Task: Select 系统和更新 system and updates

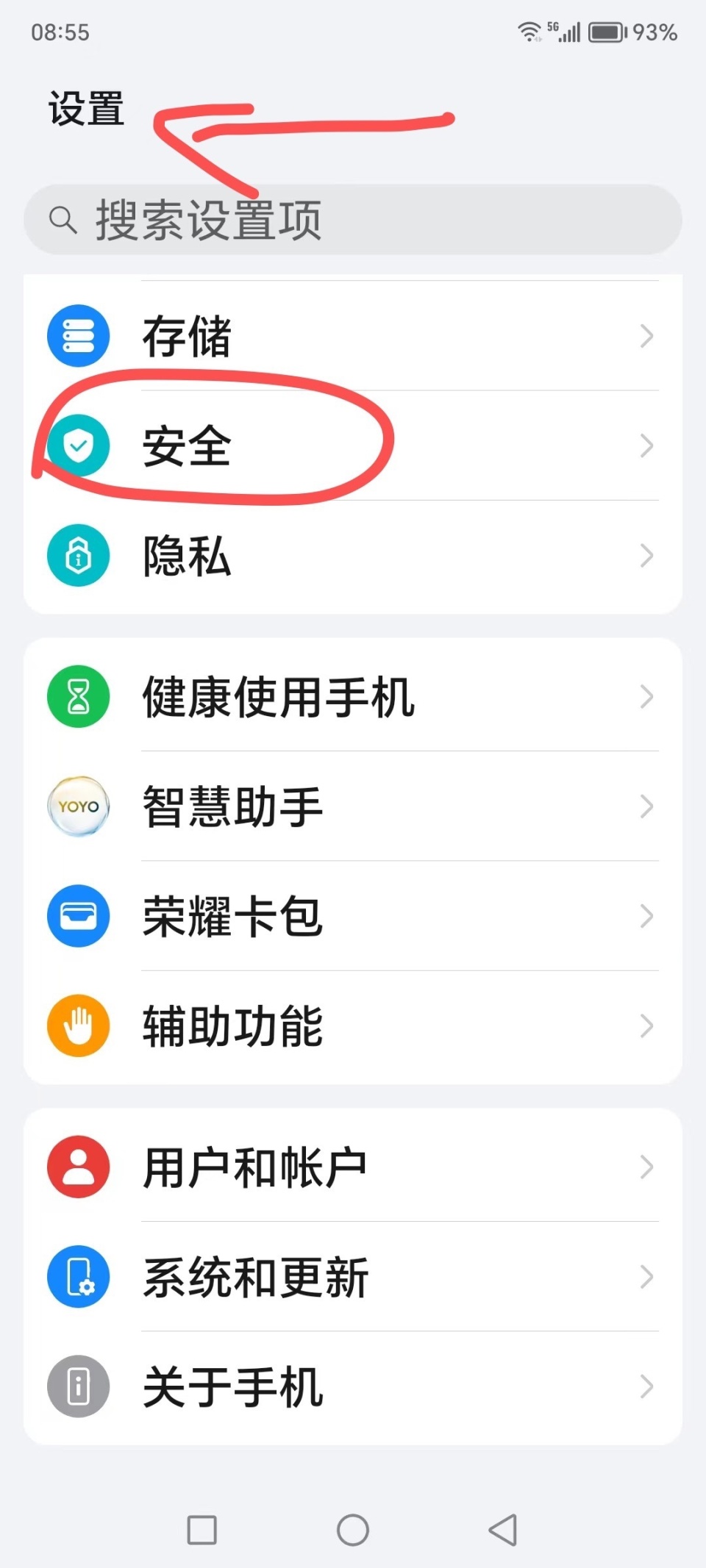Action: point(353,1277)
